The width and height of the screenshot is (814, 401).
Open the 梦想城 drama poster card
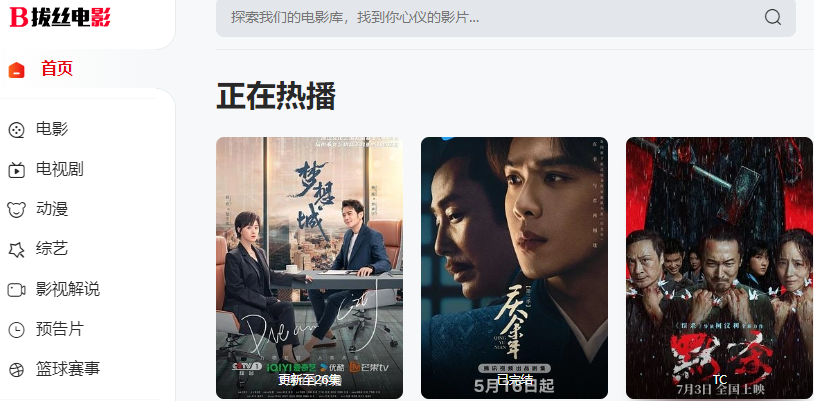(x=309, y=265)
